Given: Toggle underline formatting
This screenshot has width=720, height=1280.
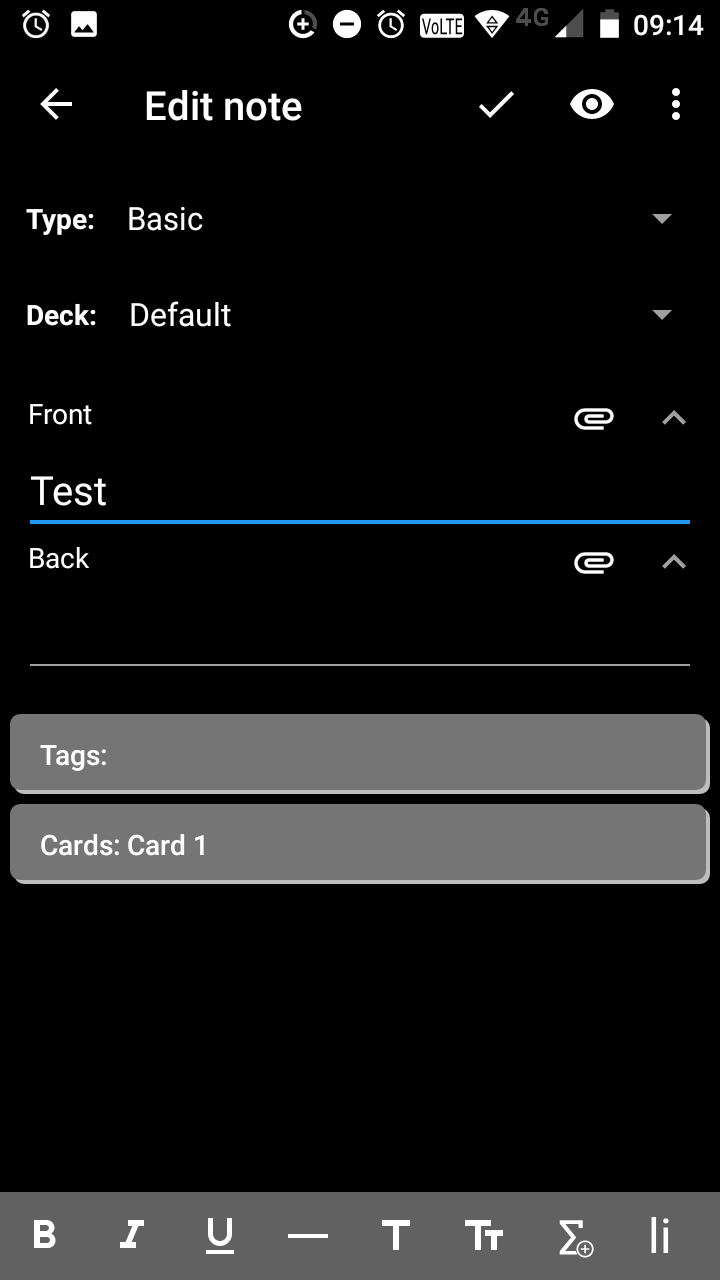Looking at the screenshot, I should coord(219,1237).
